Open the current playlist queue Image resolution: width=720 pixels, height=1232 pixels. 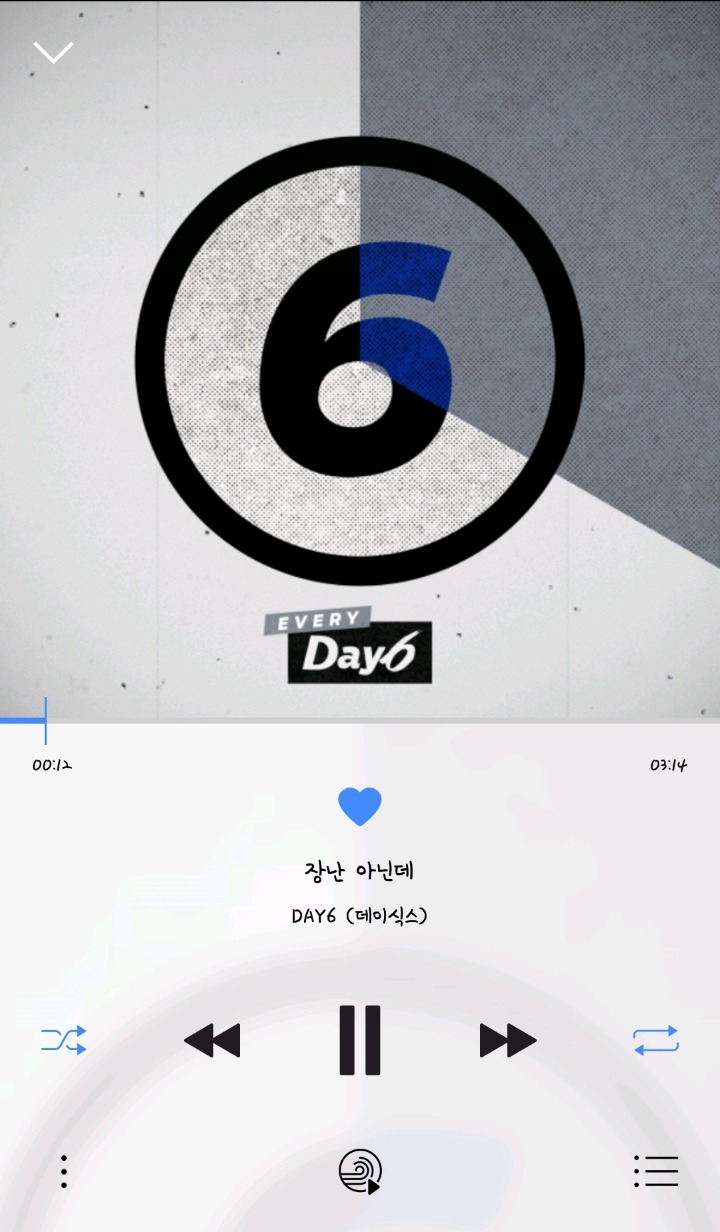(656, 1171)
